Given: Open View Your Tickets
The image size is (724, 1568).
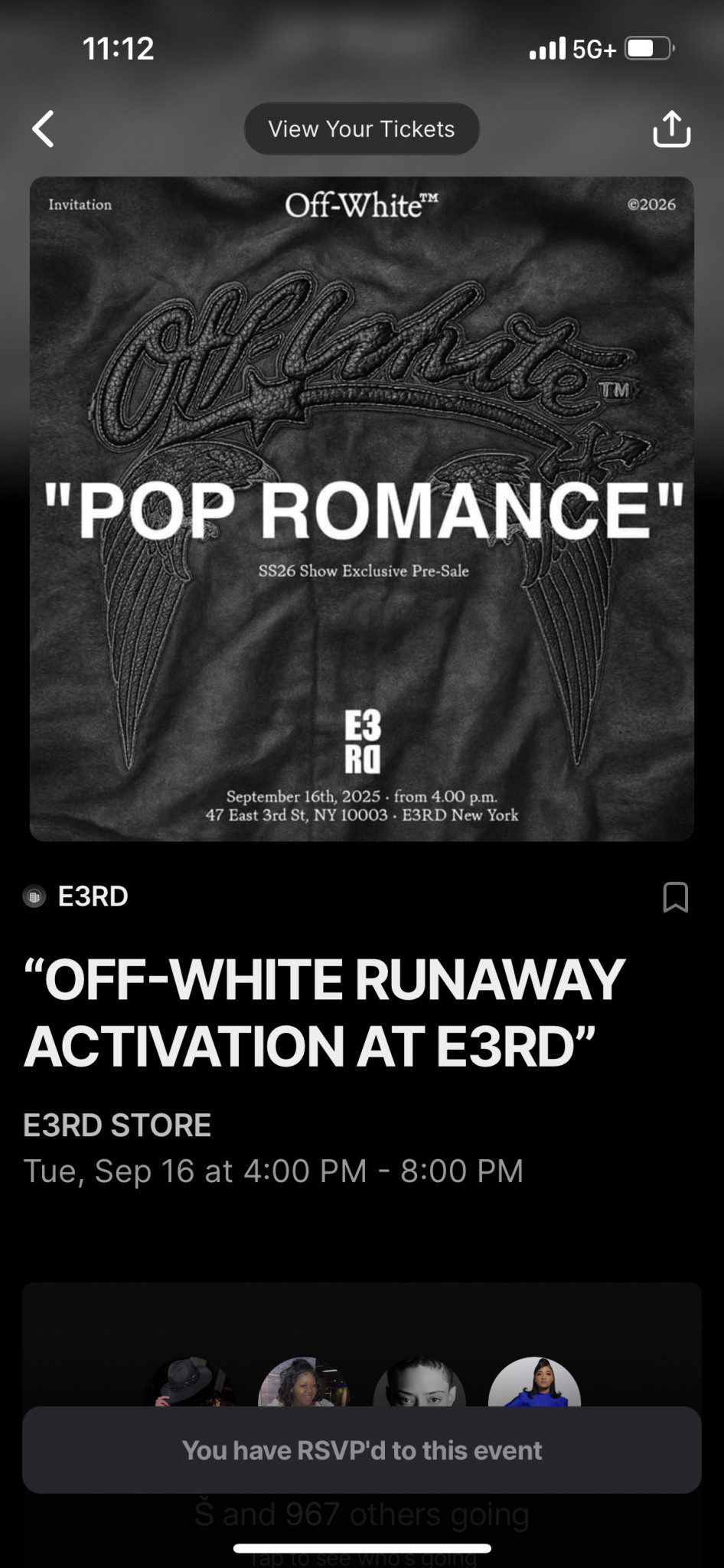Looking at the screenshot, I should pos(361,129).
